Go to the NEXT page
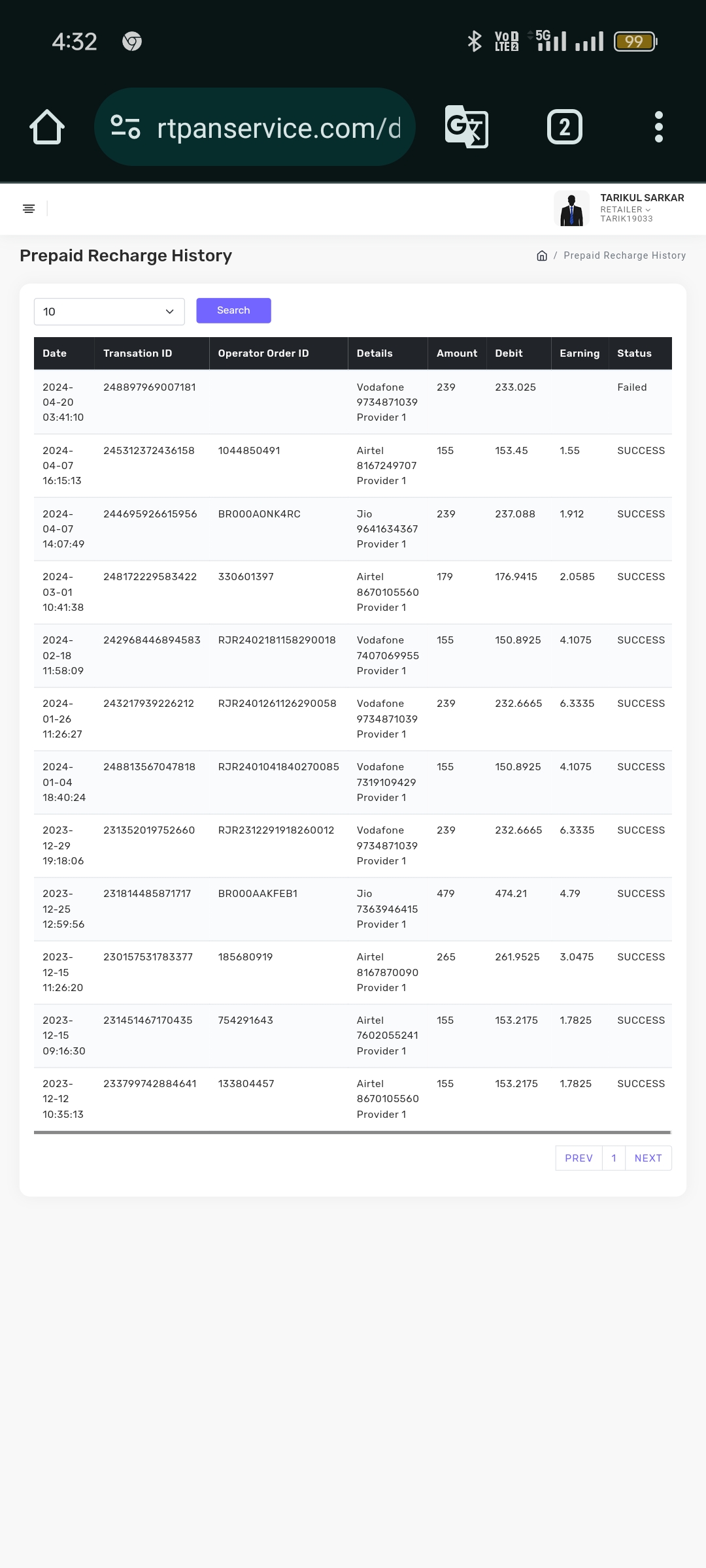The image size is (706, 1568). pos(648,1158)
